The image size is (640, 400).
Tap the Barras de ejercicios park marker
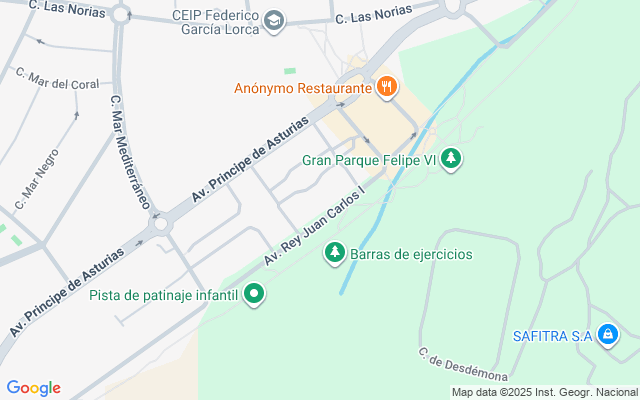click(336, 254)
